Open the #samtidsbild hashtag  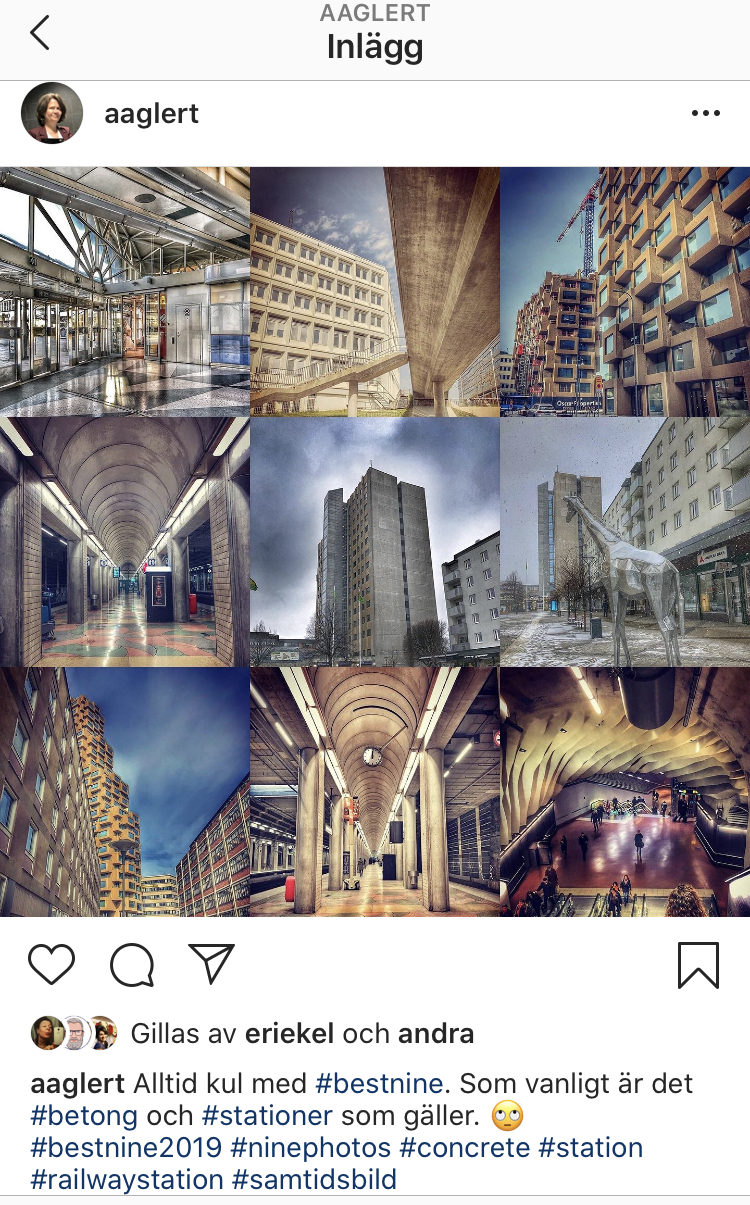[x=314, y=1180]
